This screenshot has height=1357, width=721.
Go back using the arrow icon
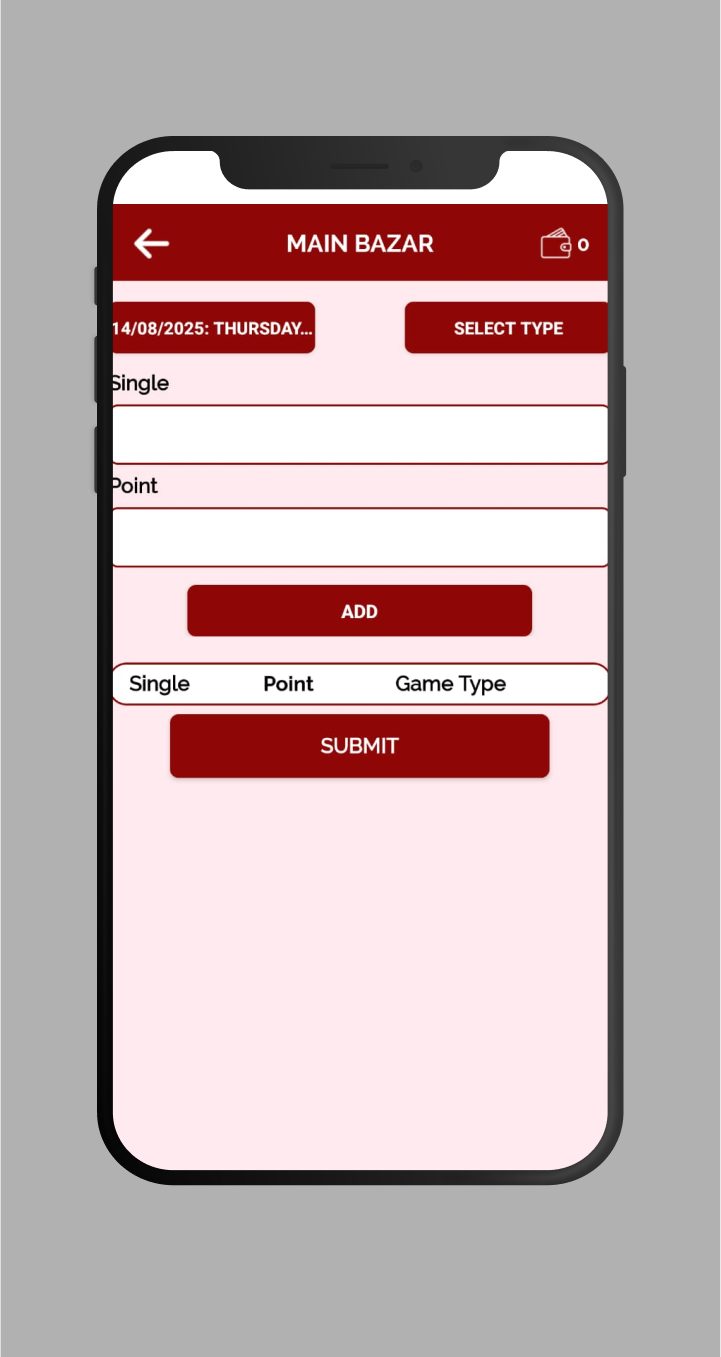click(x=151, y=243)
